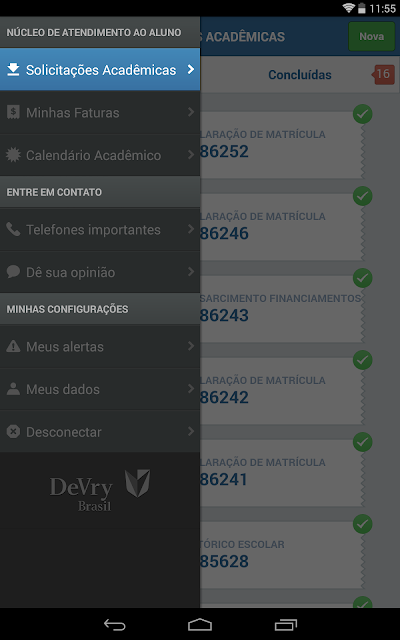Create a request with the Nova button
Viewport: 400px width, 640px height.
coord(371,36)
